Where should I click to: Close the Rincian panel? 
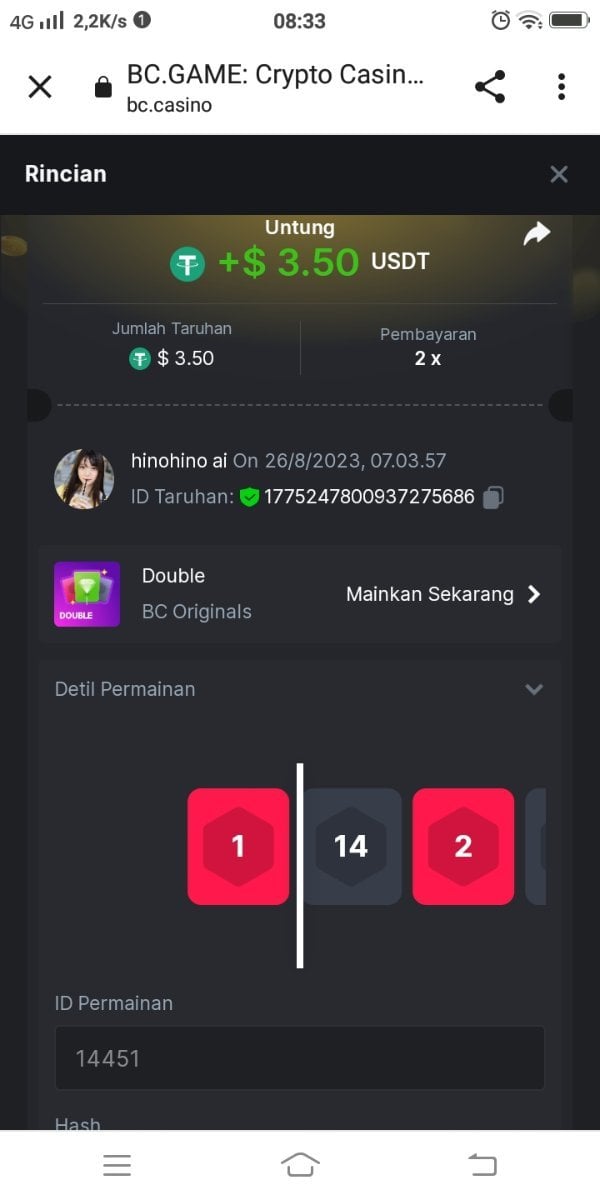[559, 175]
